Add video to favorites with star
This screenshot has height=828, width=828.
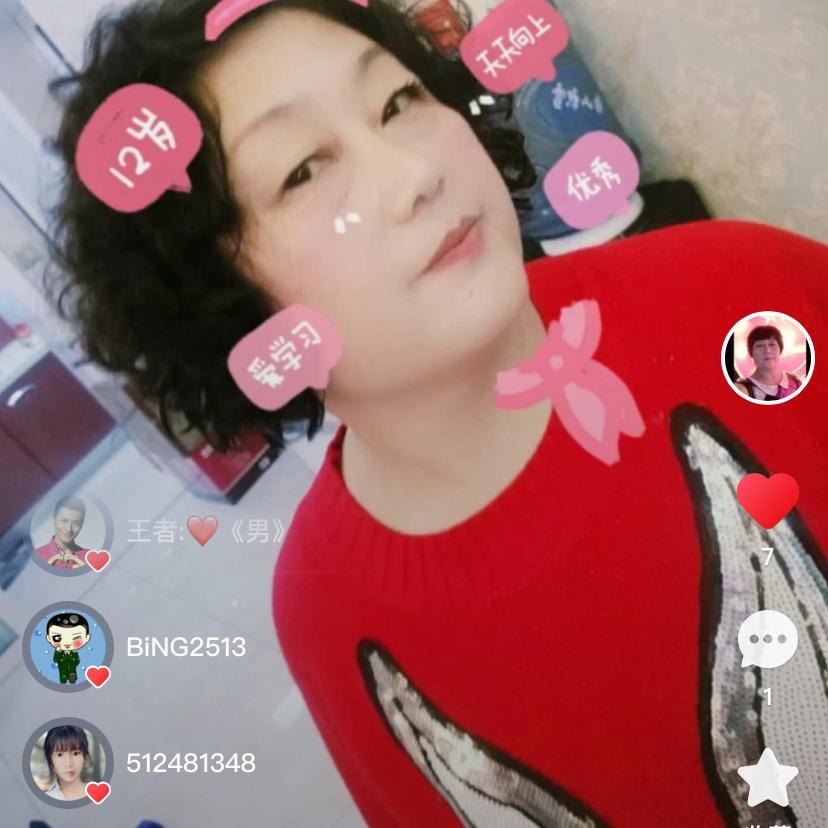click(x=768, y=778)
